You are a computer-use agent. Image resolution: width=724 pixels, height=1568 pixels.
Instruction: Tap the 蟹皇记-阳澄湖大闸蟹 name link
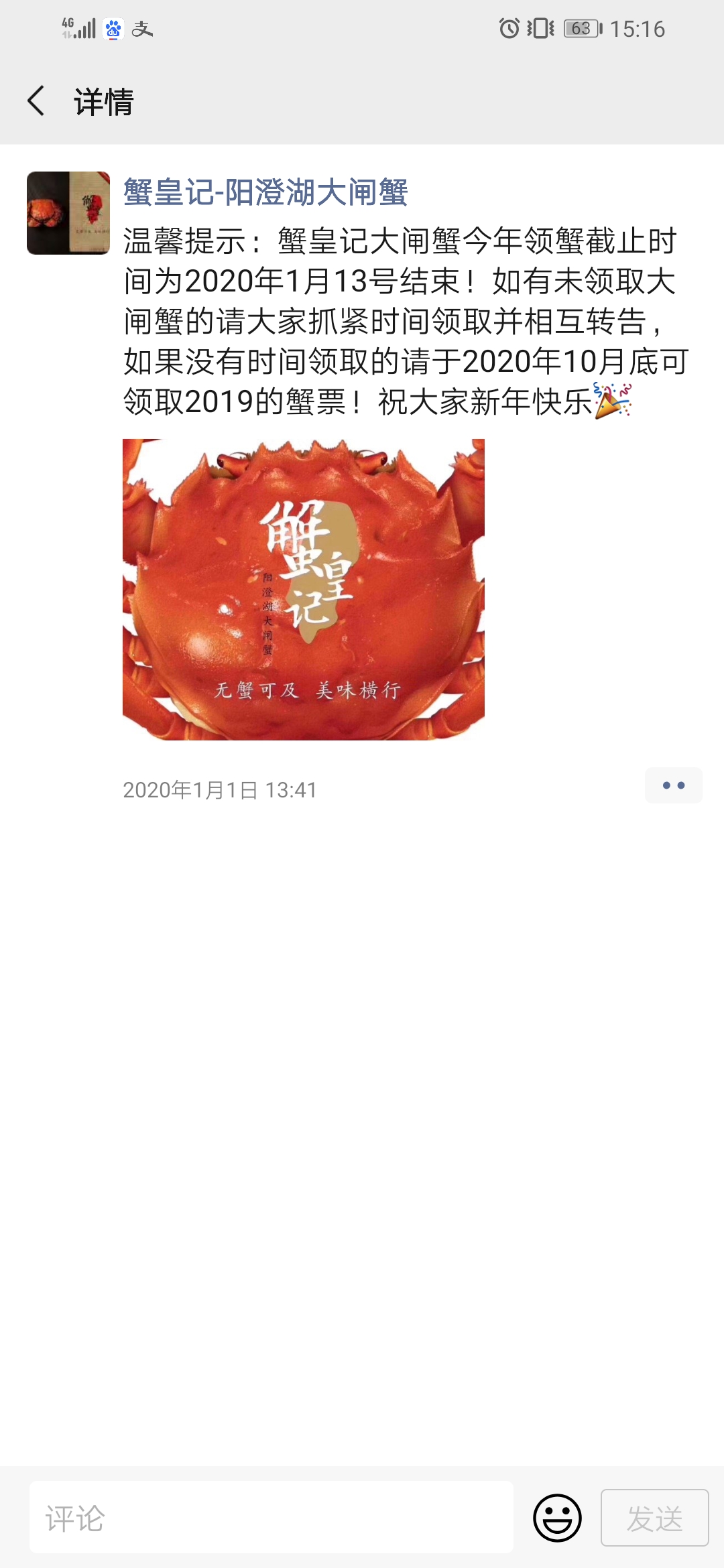265,192
